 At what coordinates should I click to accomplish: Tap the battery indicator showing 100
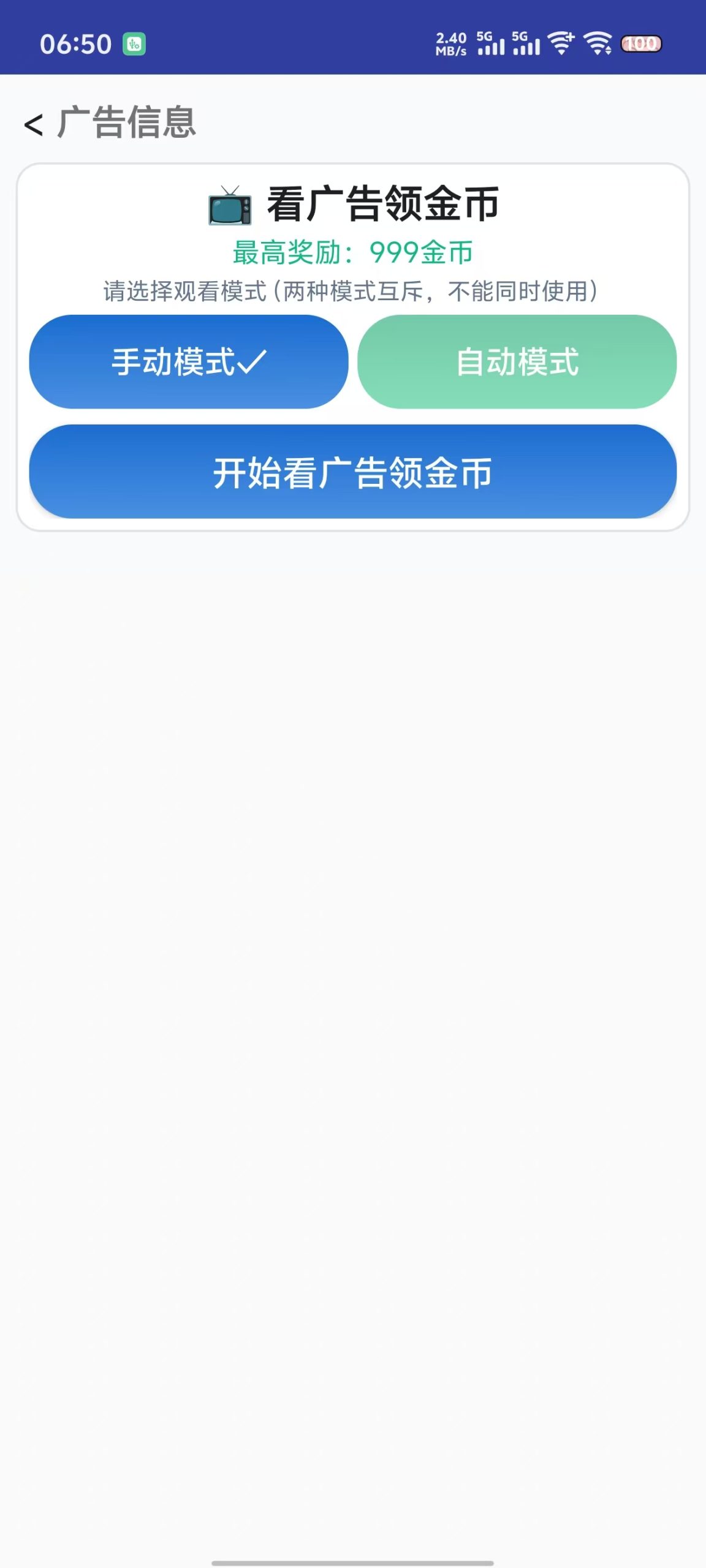pos(639,43)
